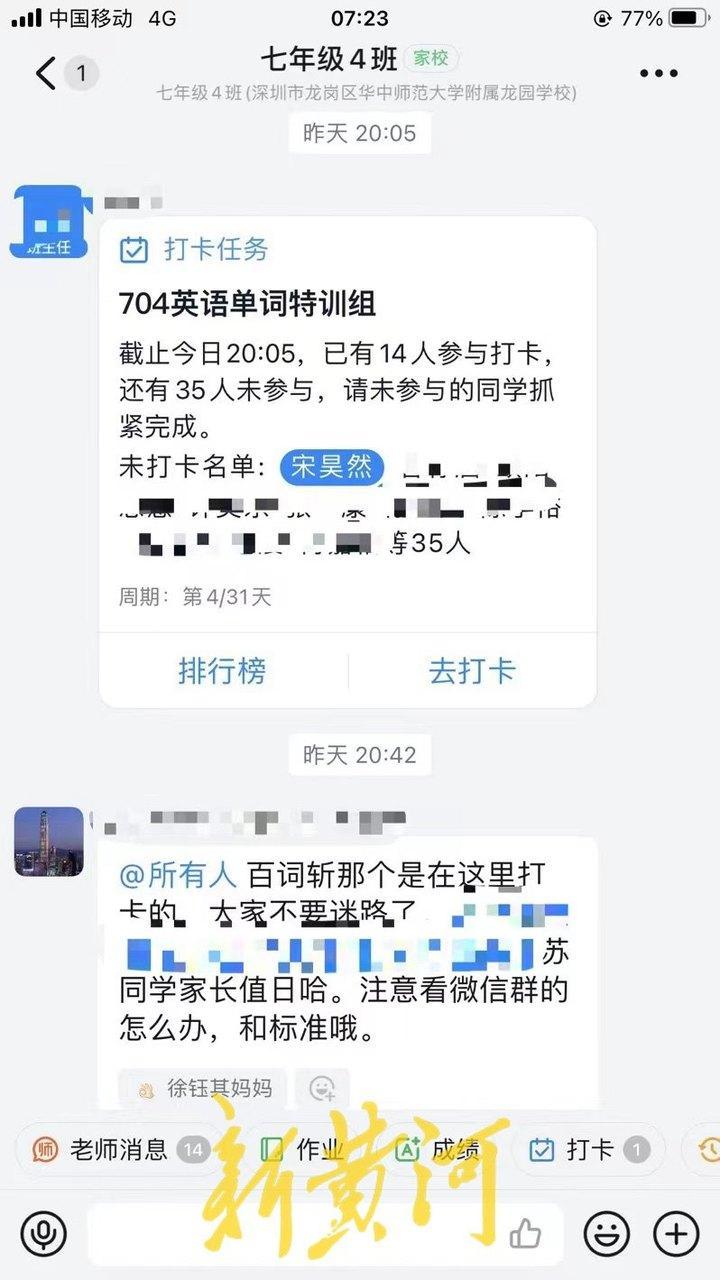Add an emoji reaction to the message
This screenshot has width=720, height=1280.
tap(322, 1088)
